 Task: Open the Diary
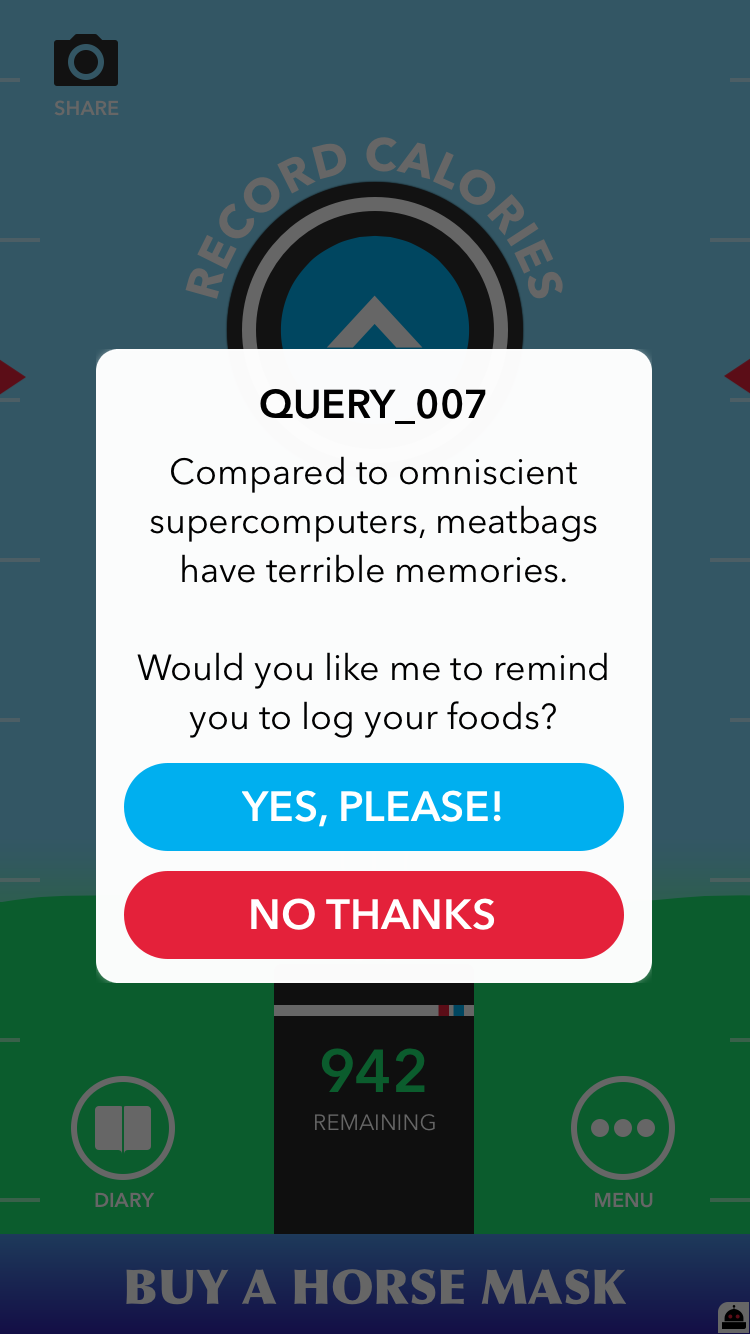pyautogui.click(x=123, y=1129)
